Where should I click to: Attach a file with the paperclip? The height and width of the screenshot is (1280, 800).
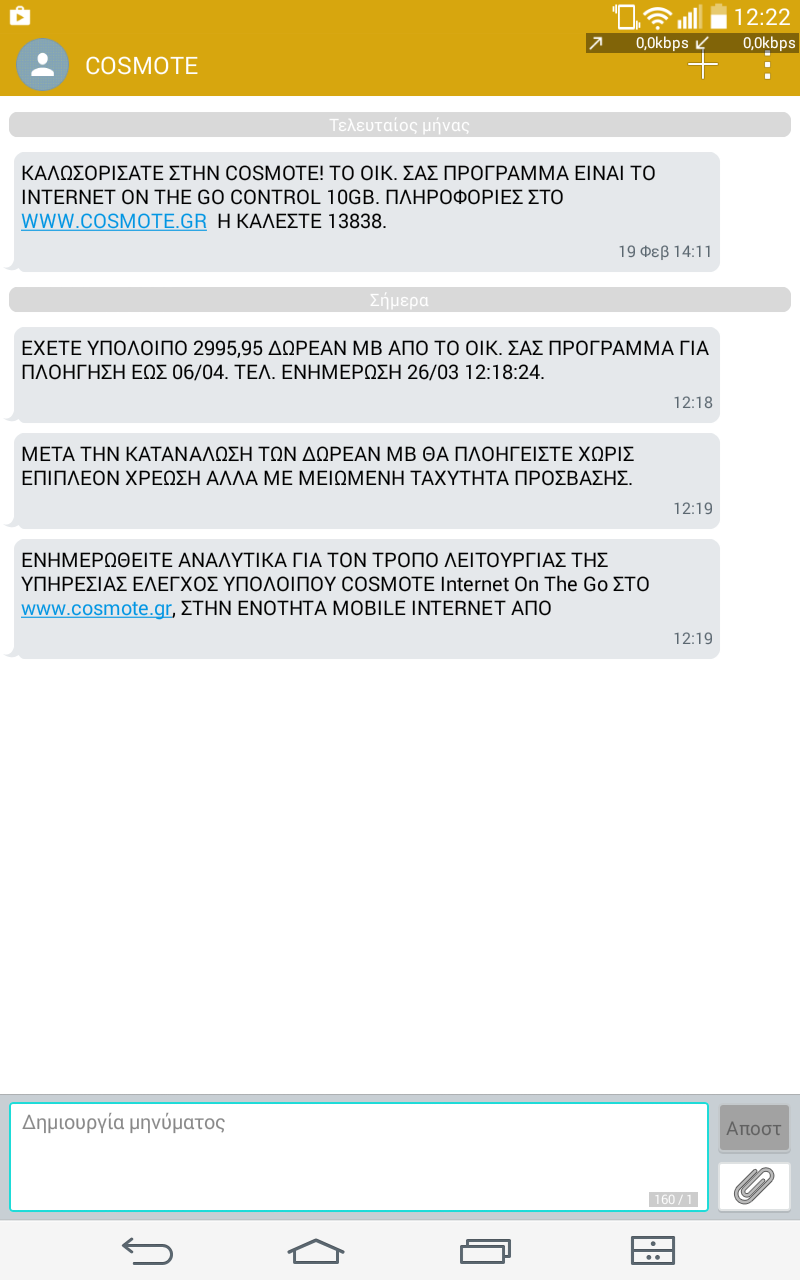click(x=754, y=1186)
